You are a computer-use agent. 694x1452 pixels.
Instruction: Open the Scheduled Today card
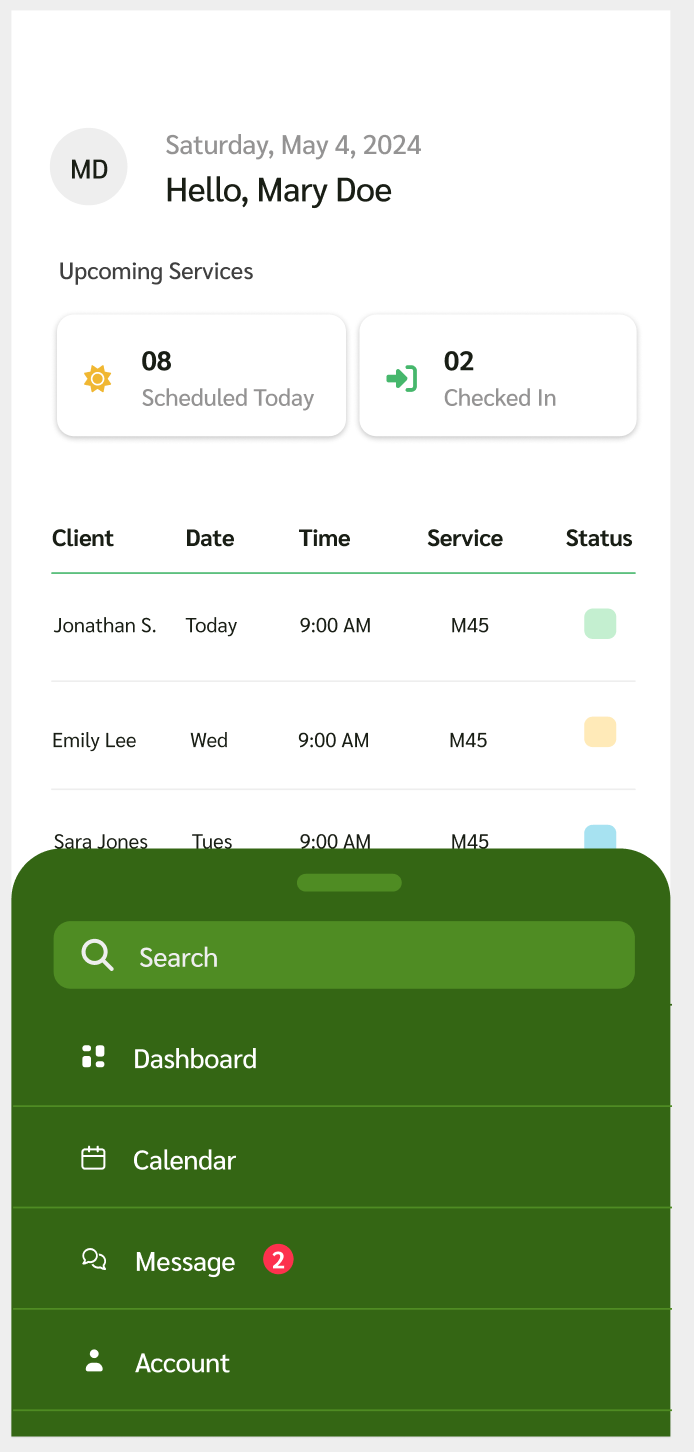[x=202, y=376]
